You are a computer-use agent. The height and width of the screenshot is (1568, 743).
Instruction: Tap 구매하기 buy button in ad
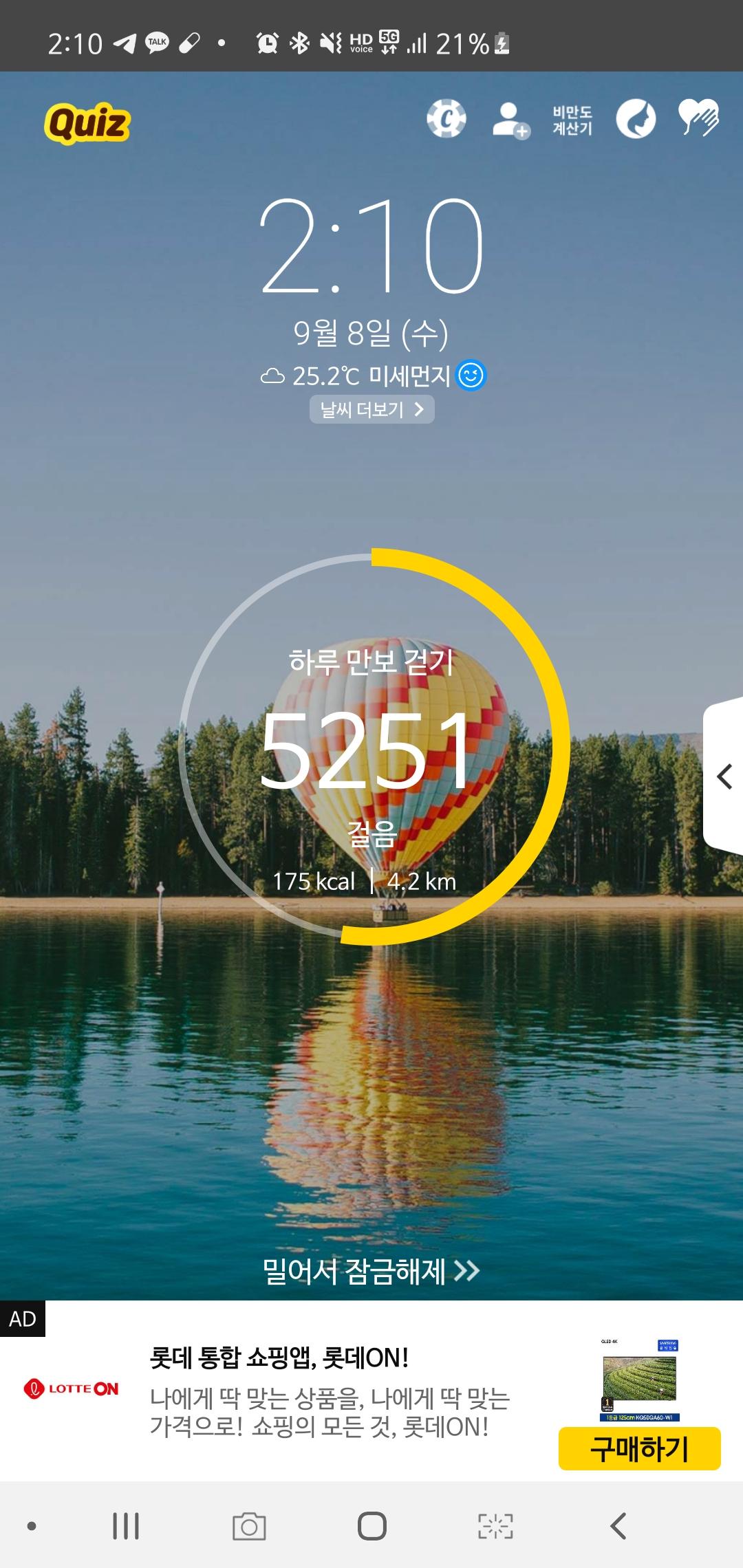pos(639,1448)
